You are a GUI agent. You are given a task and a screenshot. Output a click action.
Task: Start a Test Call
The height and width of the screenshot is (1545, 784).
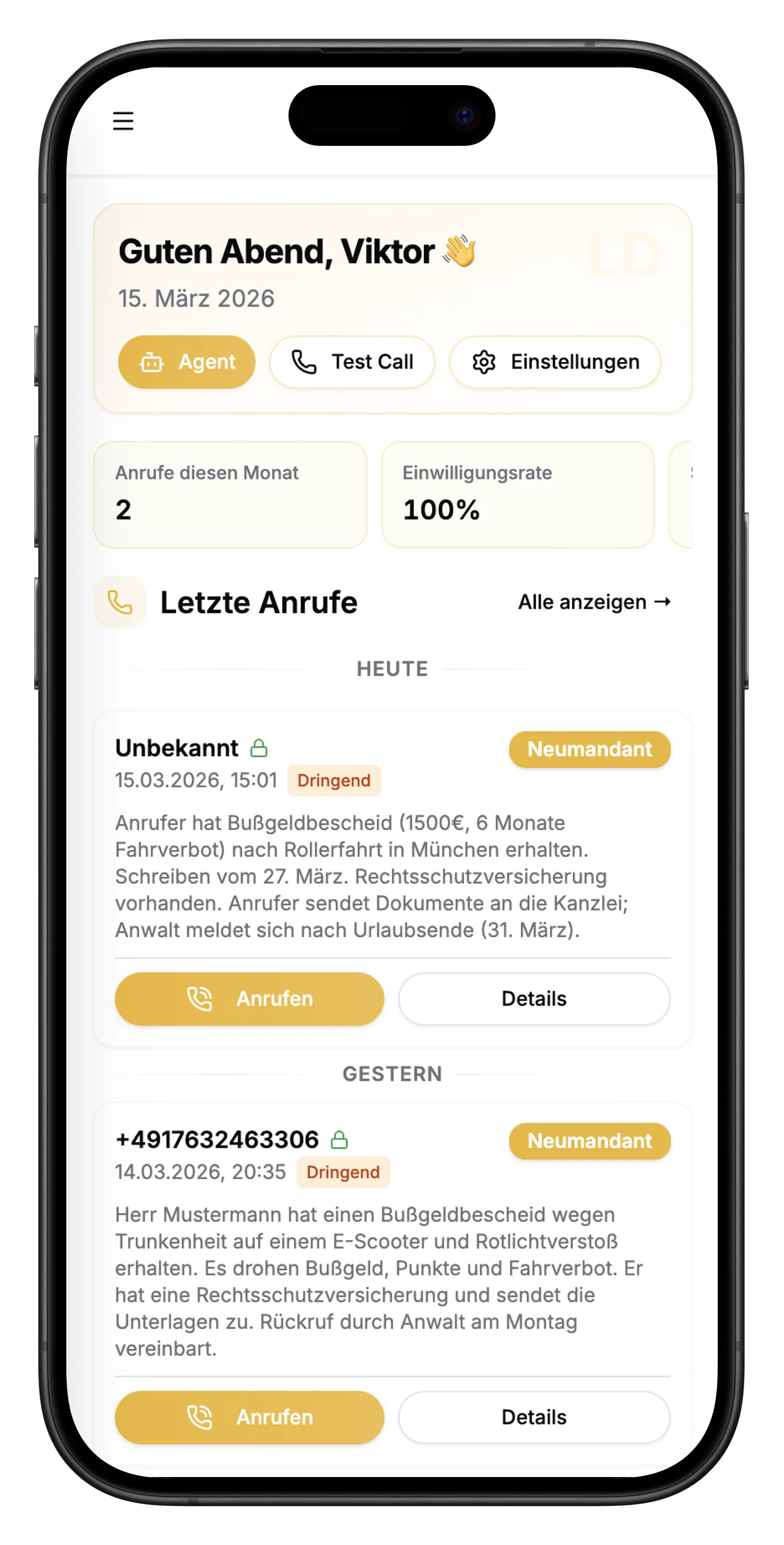[352, 361]
